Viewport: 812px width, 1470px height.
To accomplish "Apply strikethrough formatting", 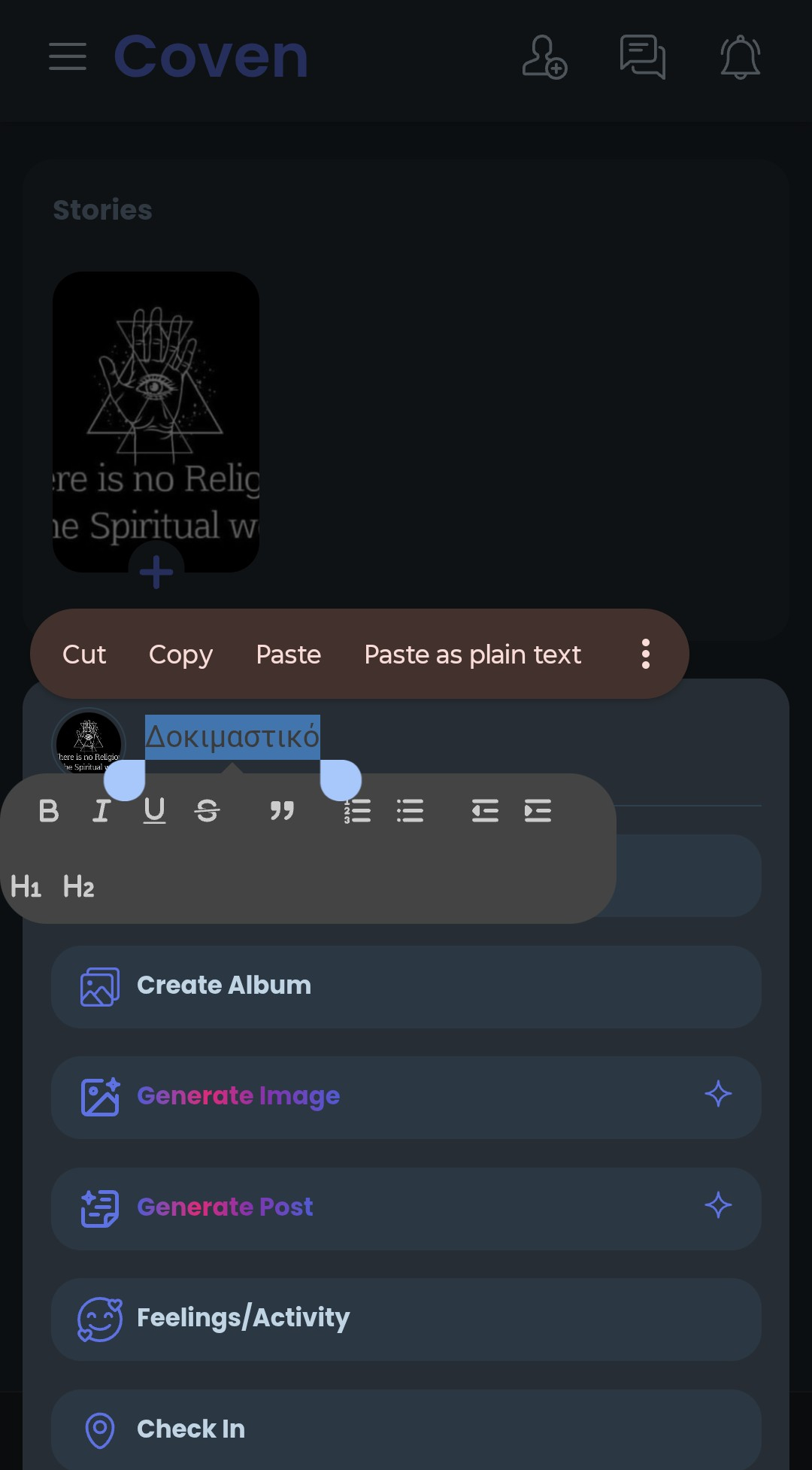I will [207, 811].
